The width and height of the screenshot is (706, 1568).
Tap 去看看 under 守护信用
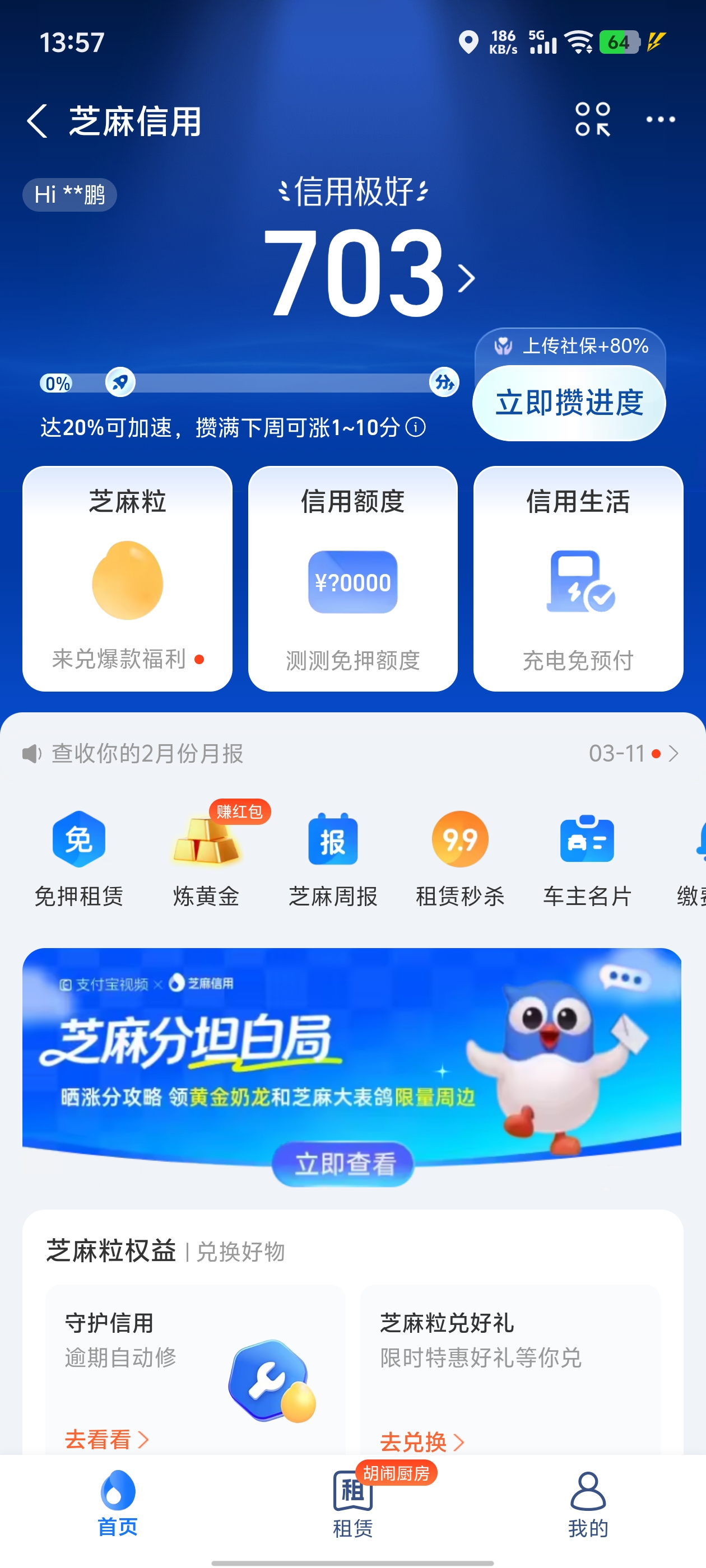106,1440
